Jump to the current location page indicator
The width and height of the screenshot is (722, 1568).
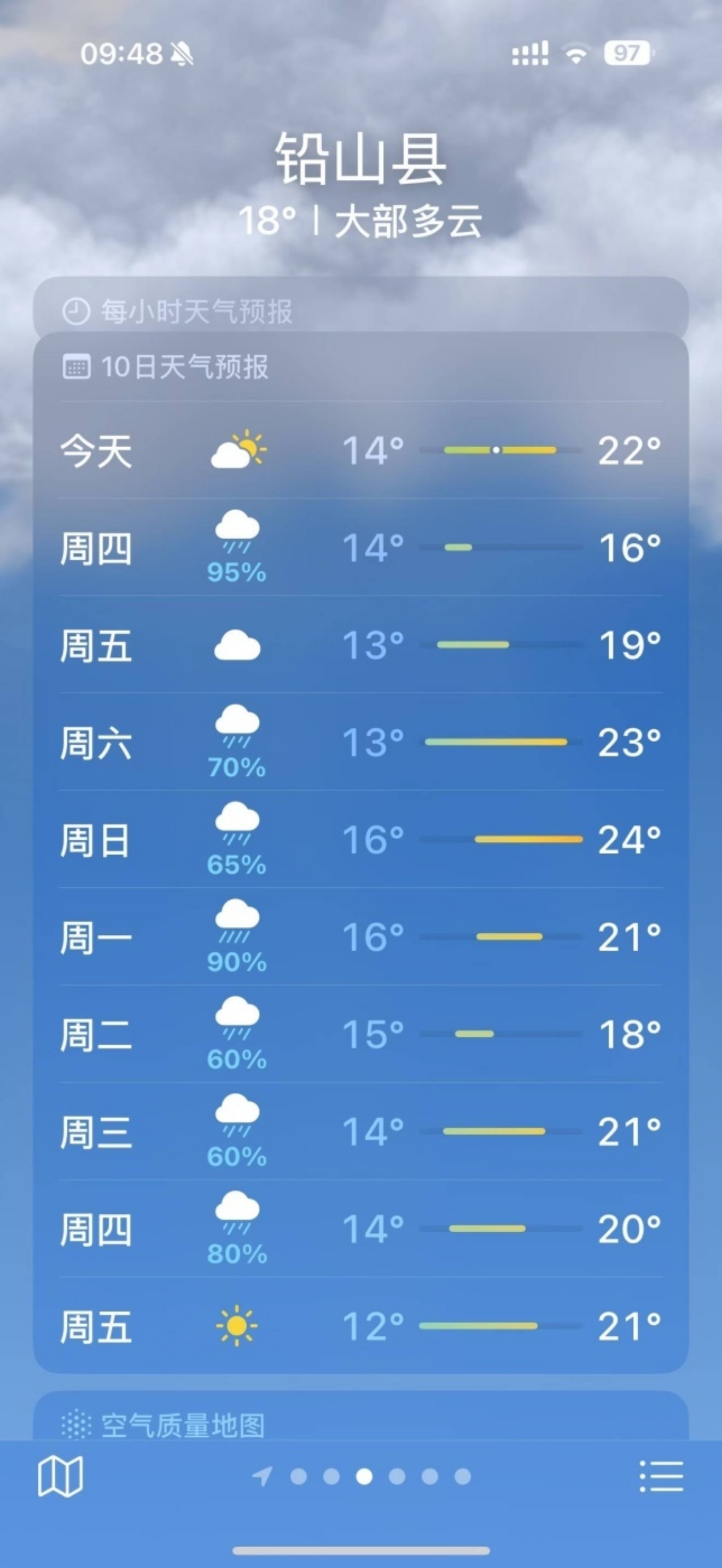(x=263, y=1476)
